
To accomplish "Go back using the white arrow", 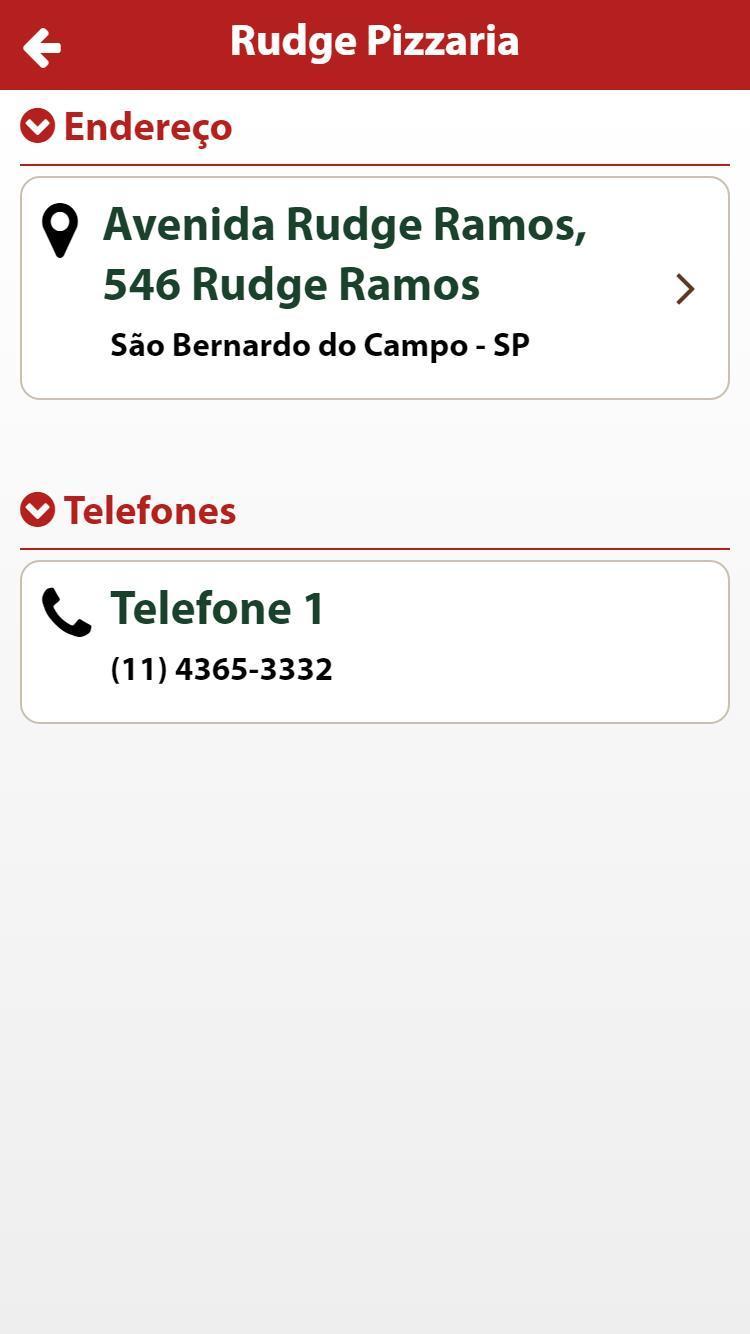I will pyautogui.click(x=42, y=47).
